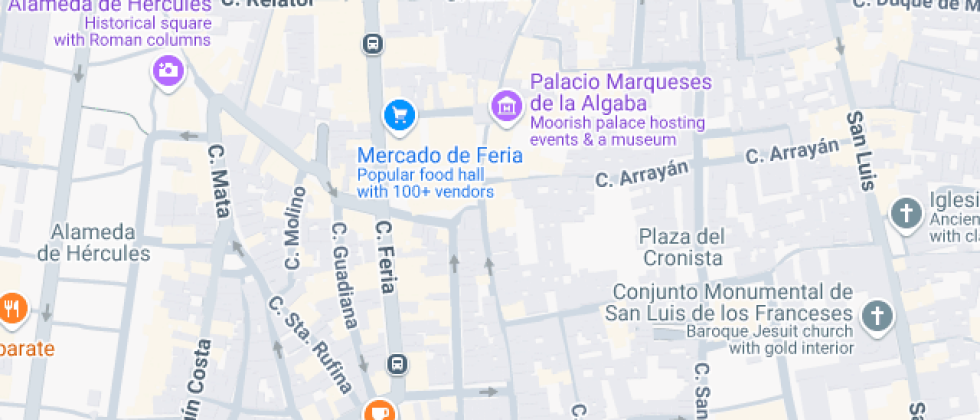Tap the bus stop icon above Mercado de Feria
The image size is (980, 420).
tap(373, 44)
